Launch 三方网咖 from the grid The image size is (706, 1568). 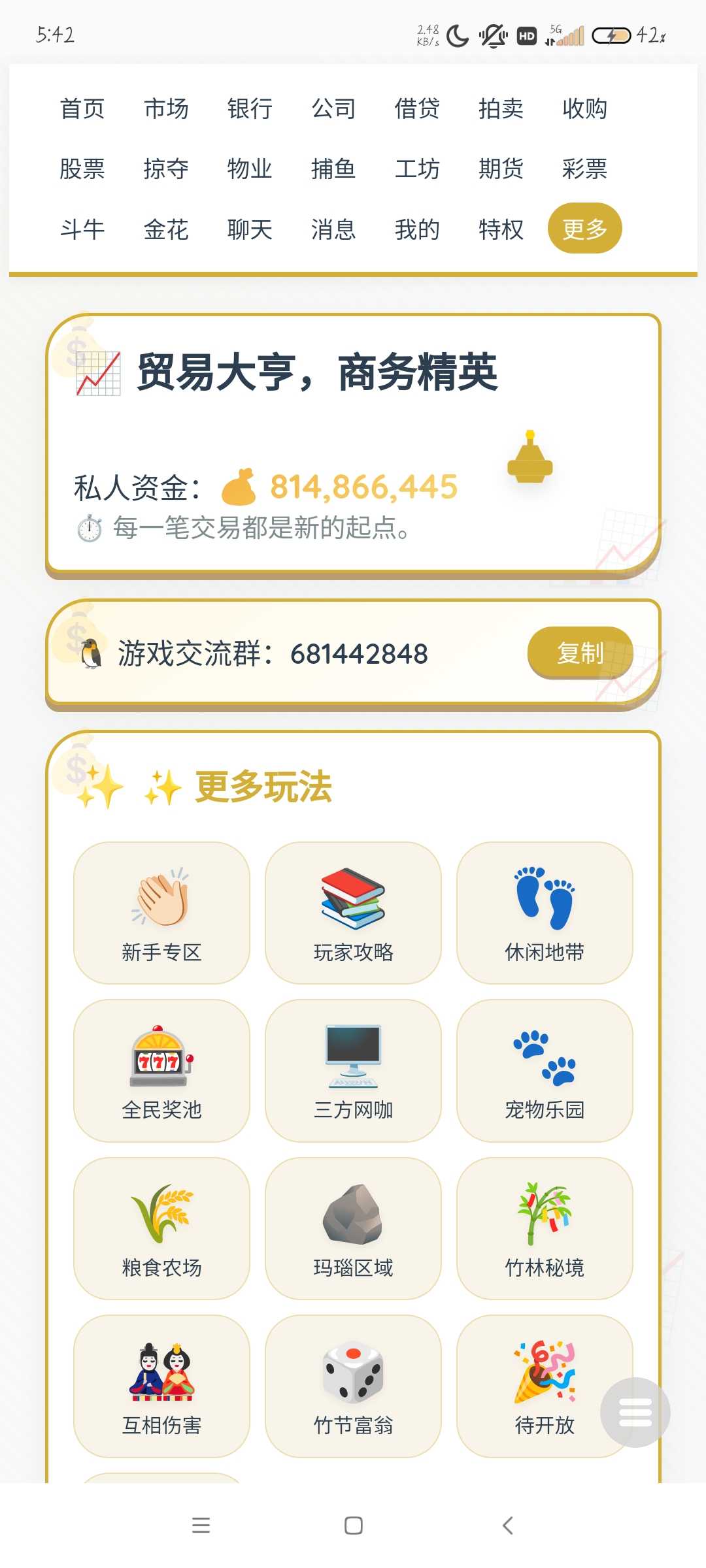click(x=353, y=1071)
